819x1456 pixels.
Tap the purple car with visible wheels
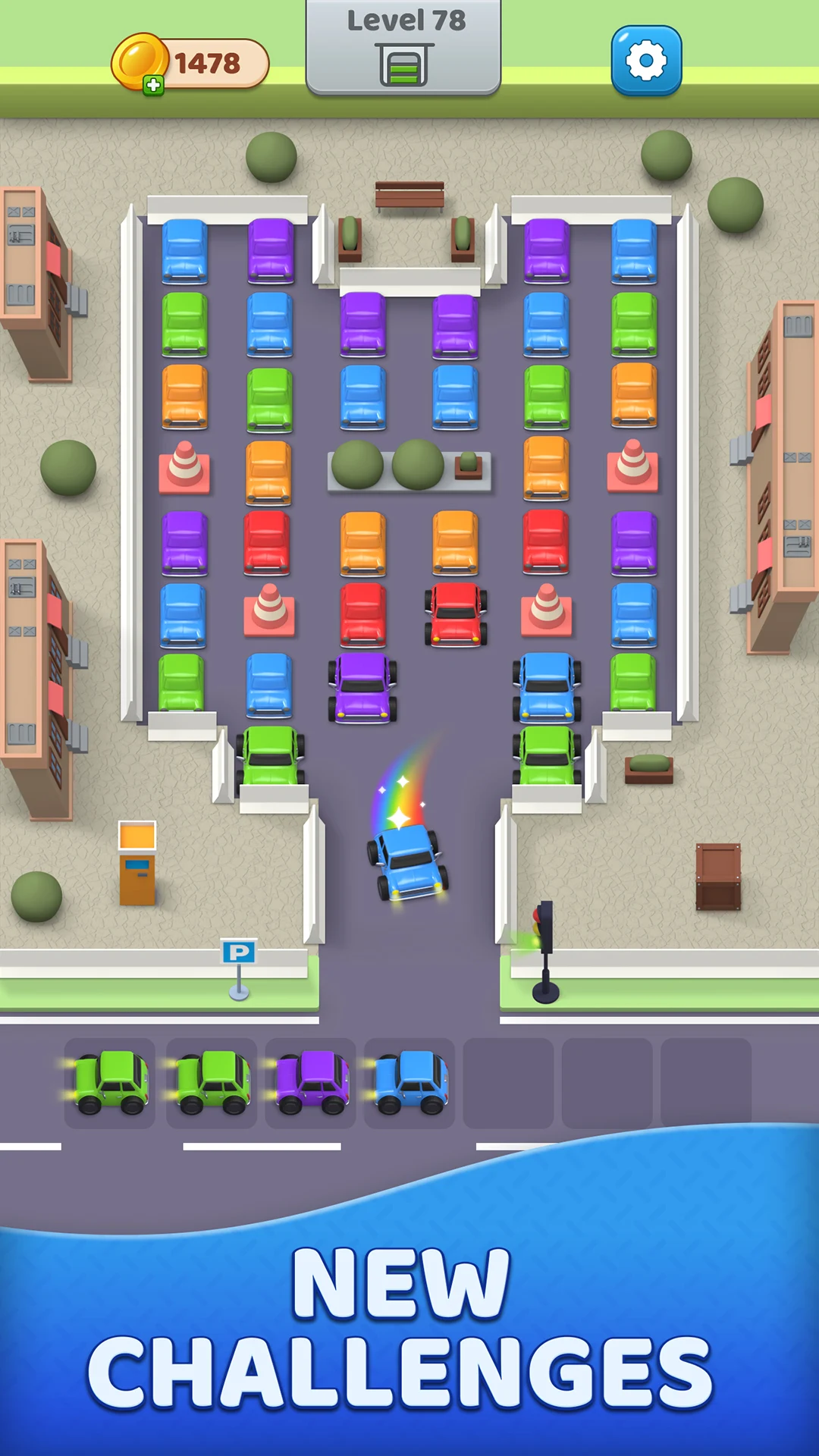pos(362,688)
